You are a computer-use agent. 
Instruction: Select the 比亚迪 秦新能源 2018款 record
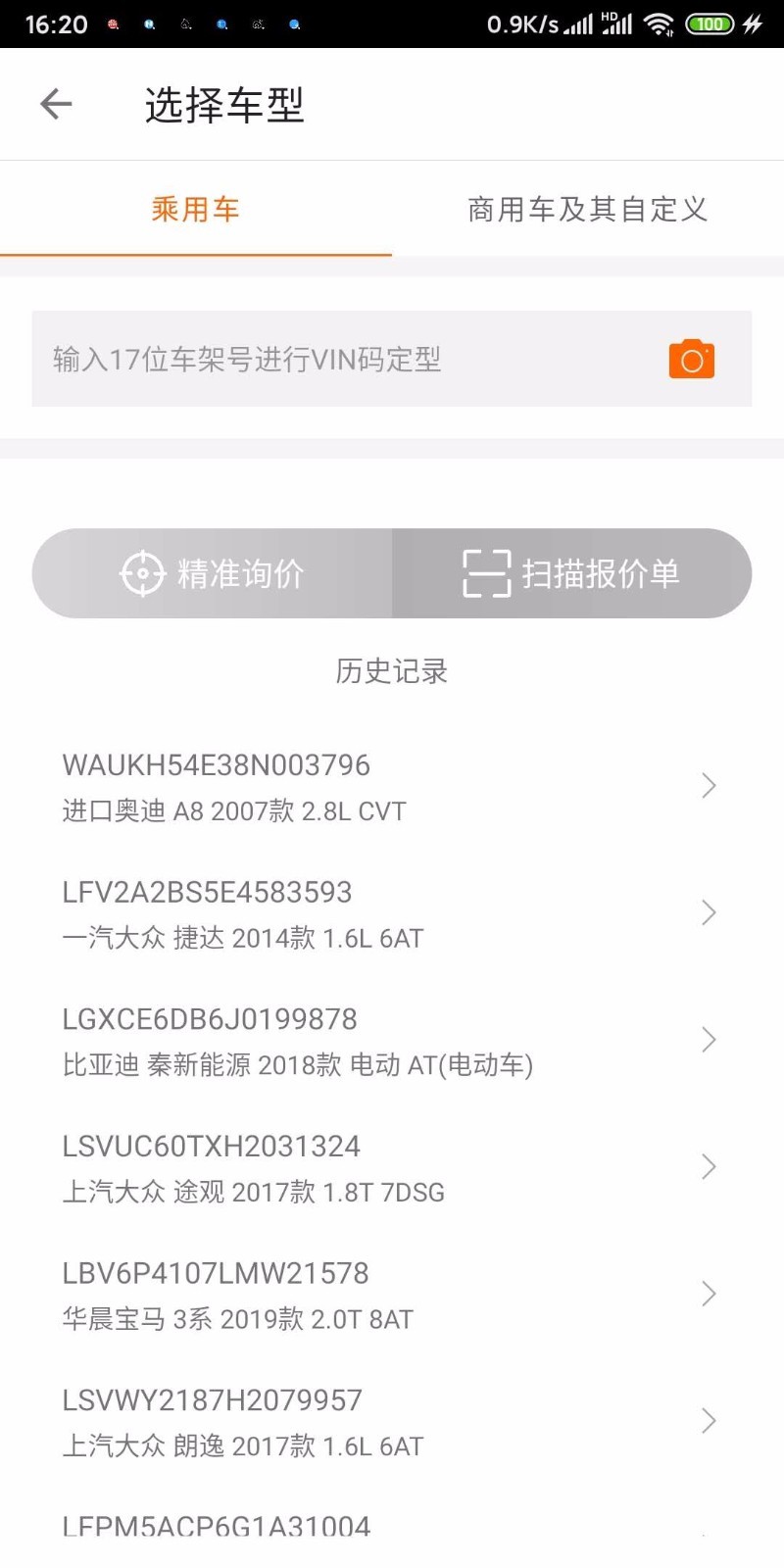click(390, 1041)
